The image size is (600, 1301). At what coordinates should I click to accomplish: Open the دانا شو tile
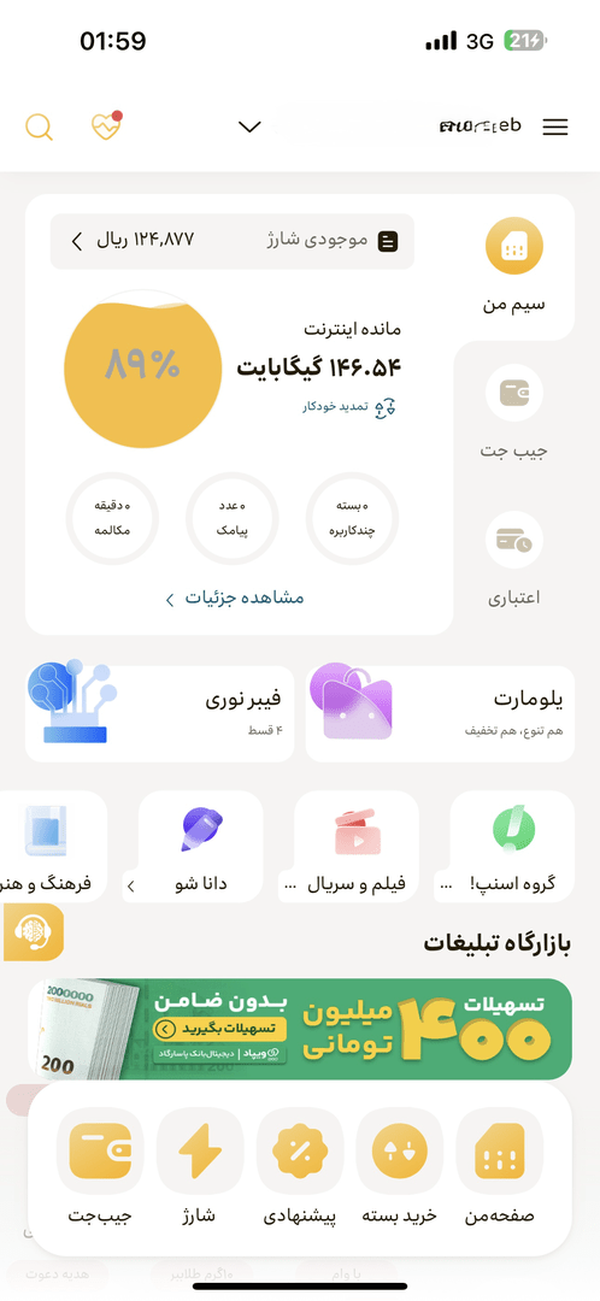click(200, 847)
